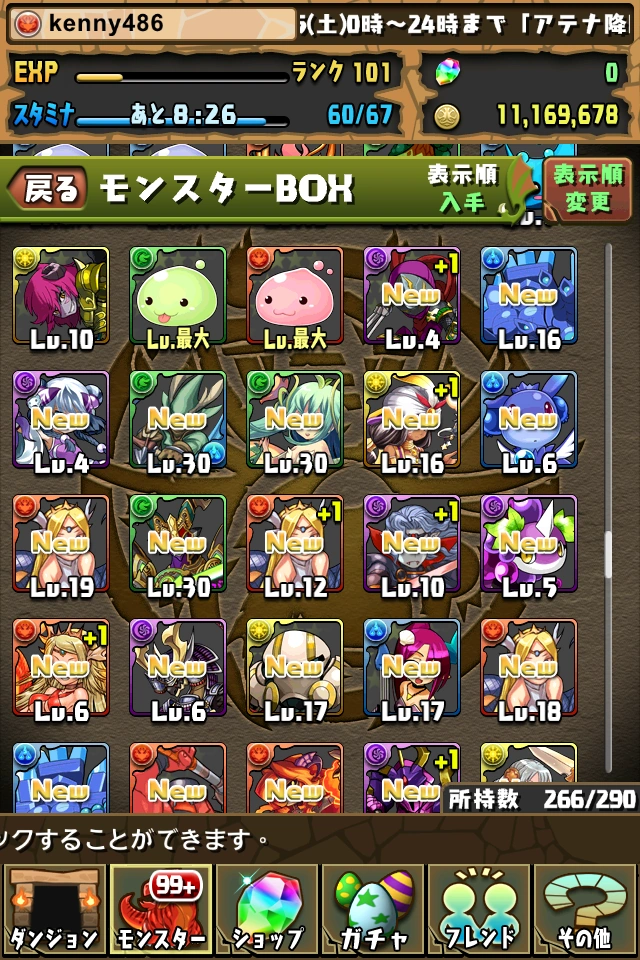
Task: Open the Lv.10 pink-haired monster with gold armor
Action: (x=61, y=297)
